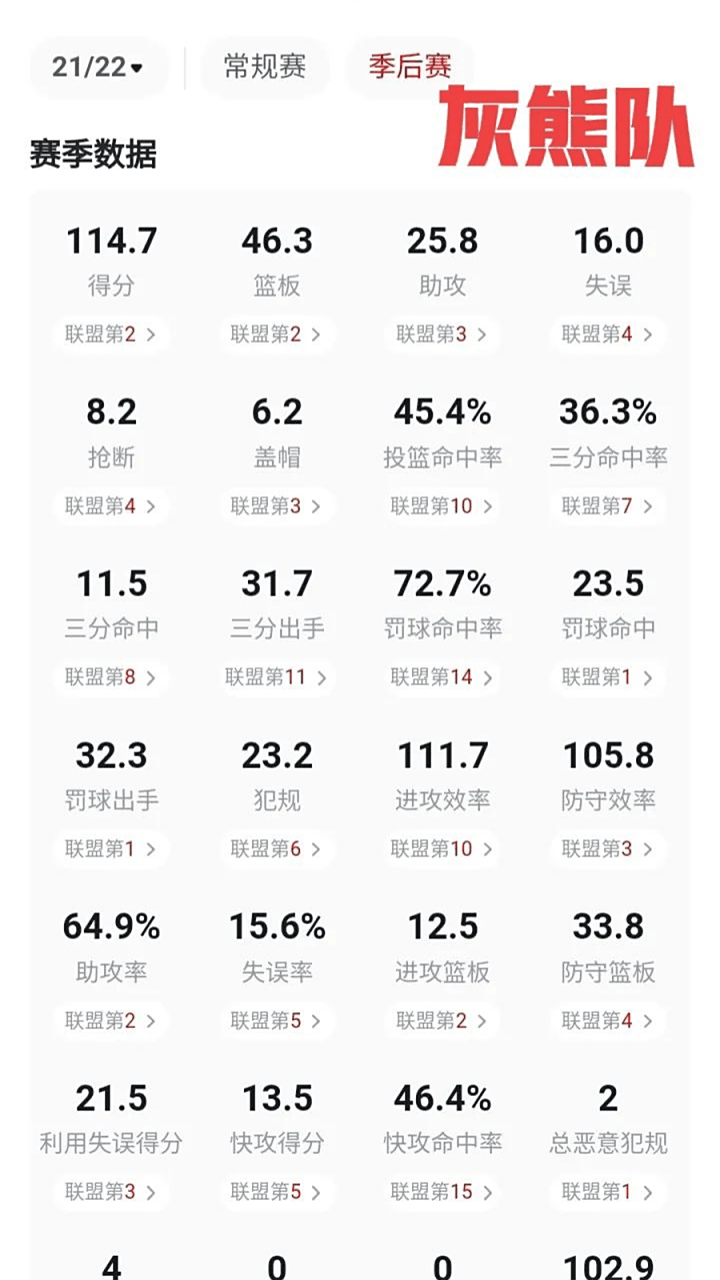View 投篮命中率 league ranking
Viewport: 720px width, 1280px height.
click(442, 506)
